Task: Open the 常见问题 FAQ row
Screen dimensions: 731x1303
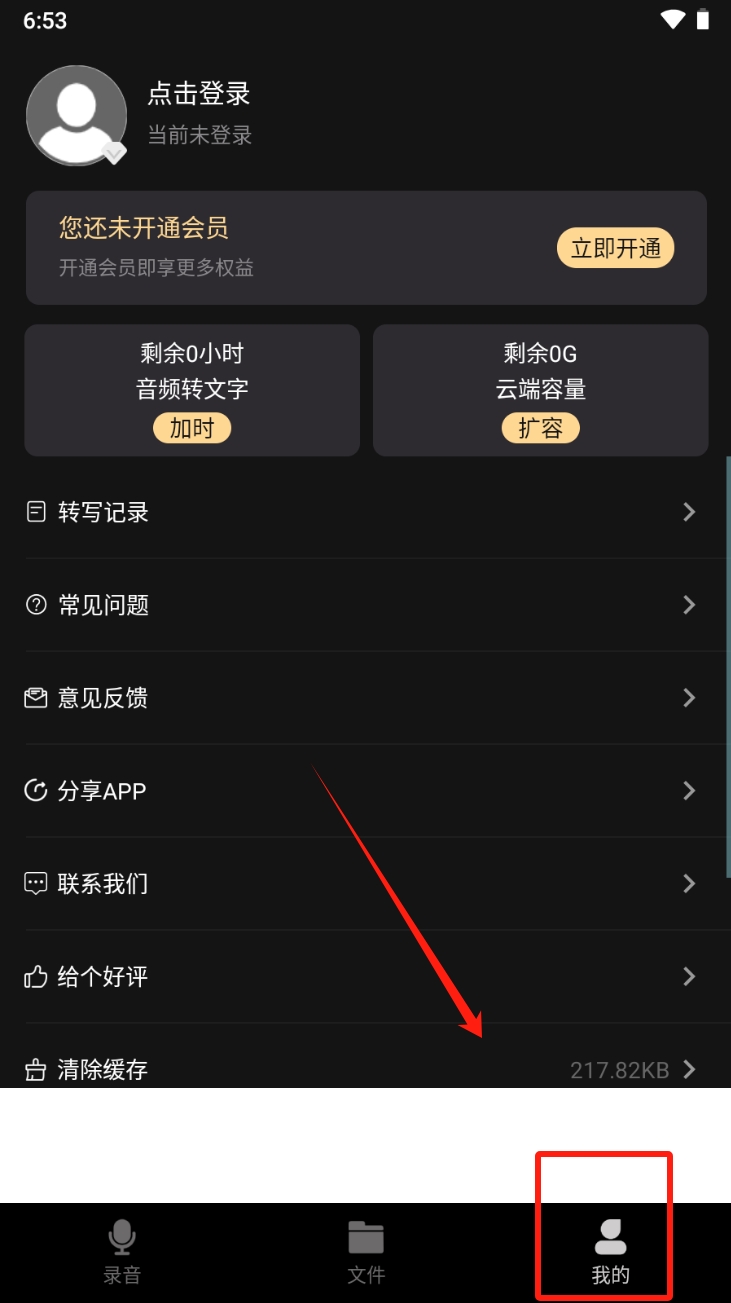Action: click(365, 605)
